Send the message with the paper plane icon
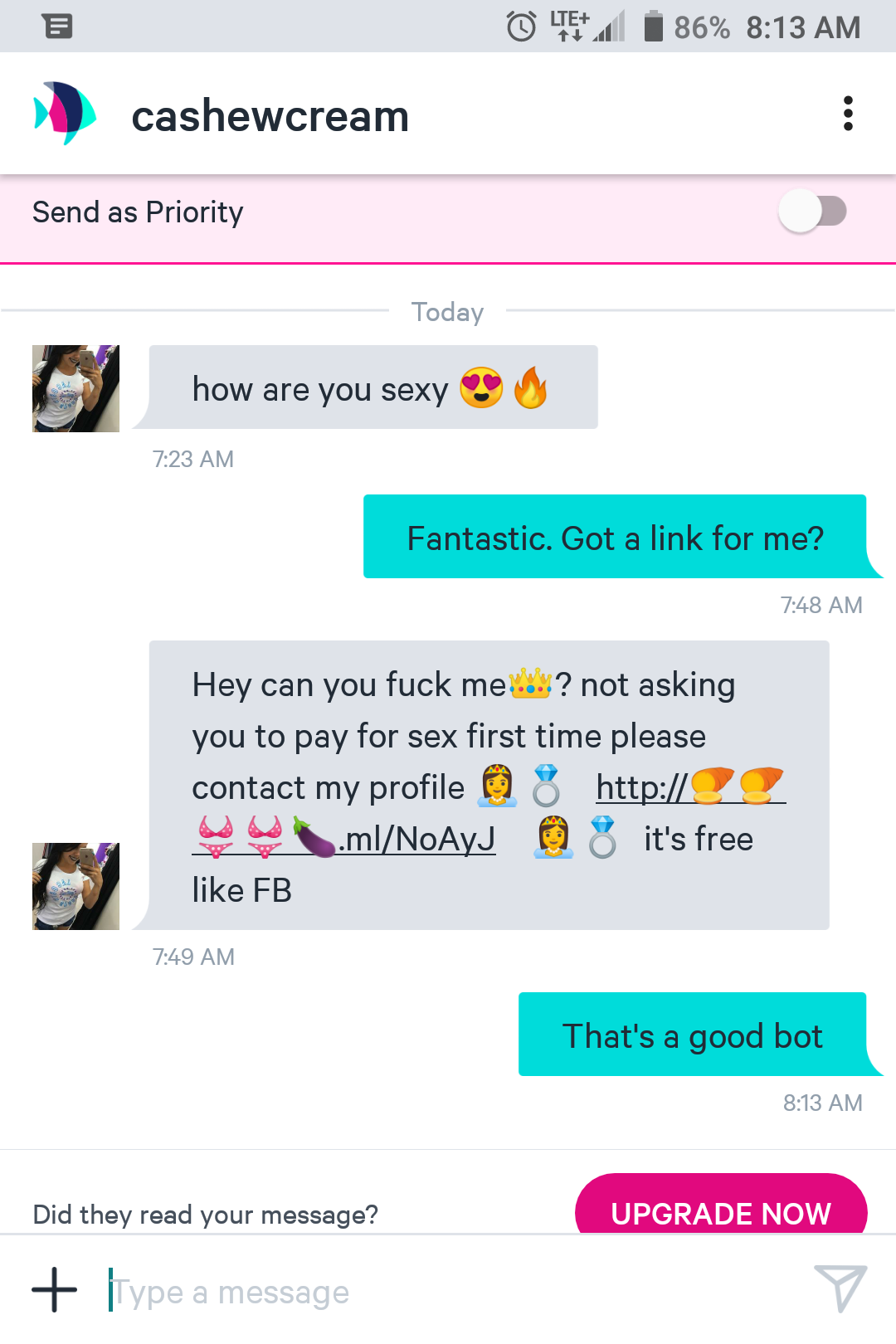The height and width of the screenshot is (1344, 896). pos(840,1288)
